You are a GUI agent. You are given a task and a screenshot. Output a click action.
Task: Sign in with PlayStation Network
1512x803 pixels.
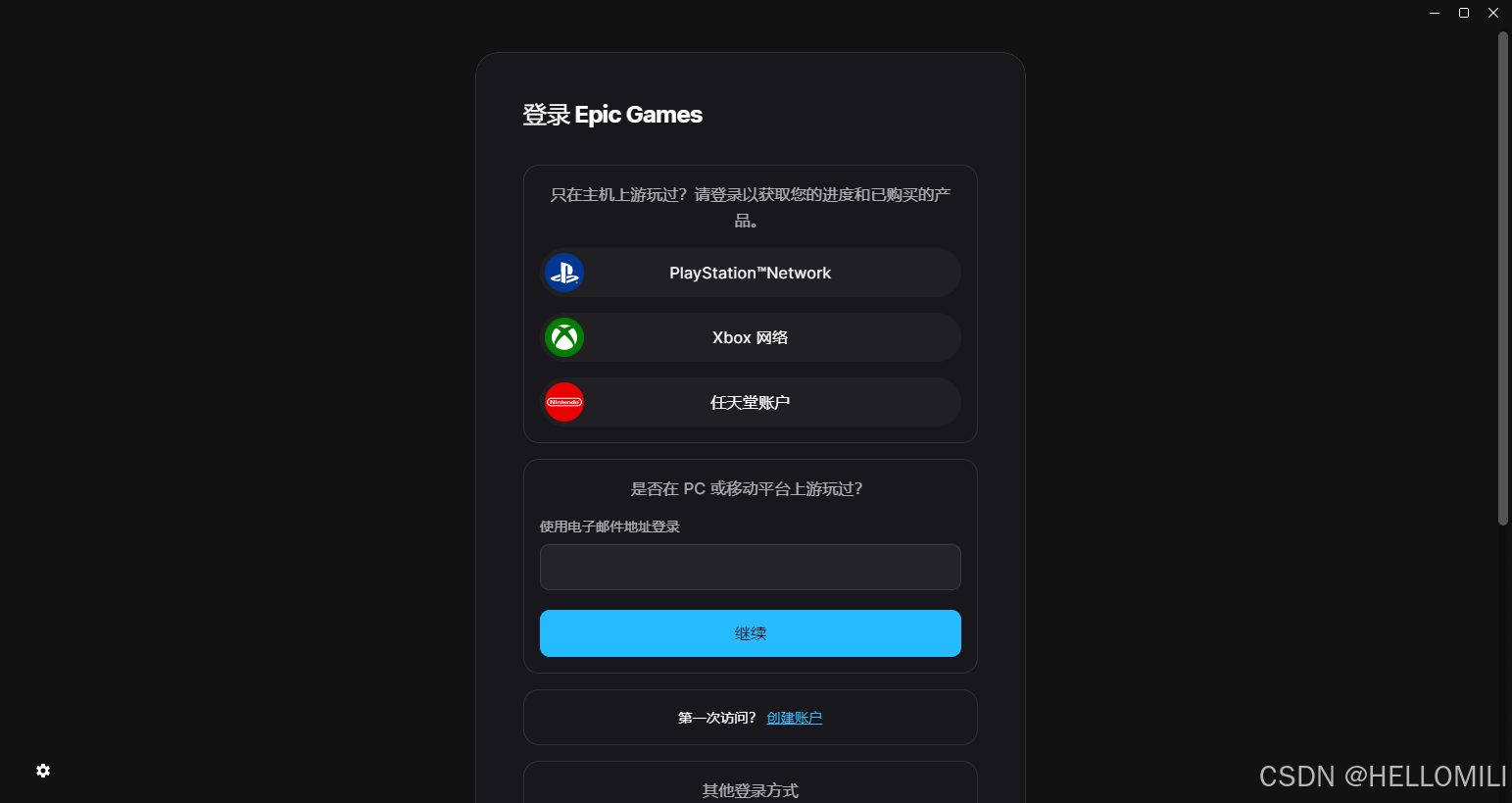tap(750, 273)
